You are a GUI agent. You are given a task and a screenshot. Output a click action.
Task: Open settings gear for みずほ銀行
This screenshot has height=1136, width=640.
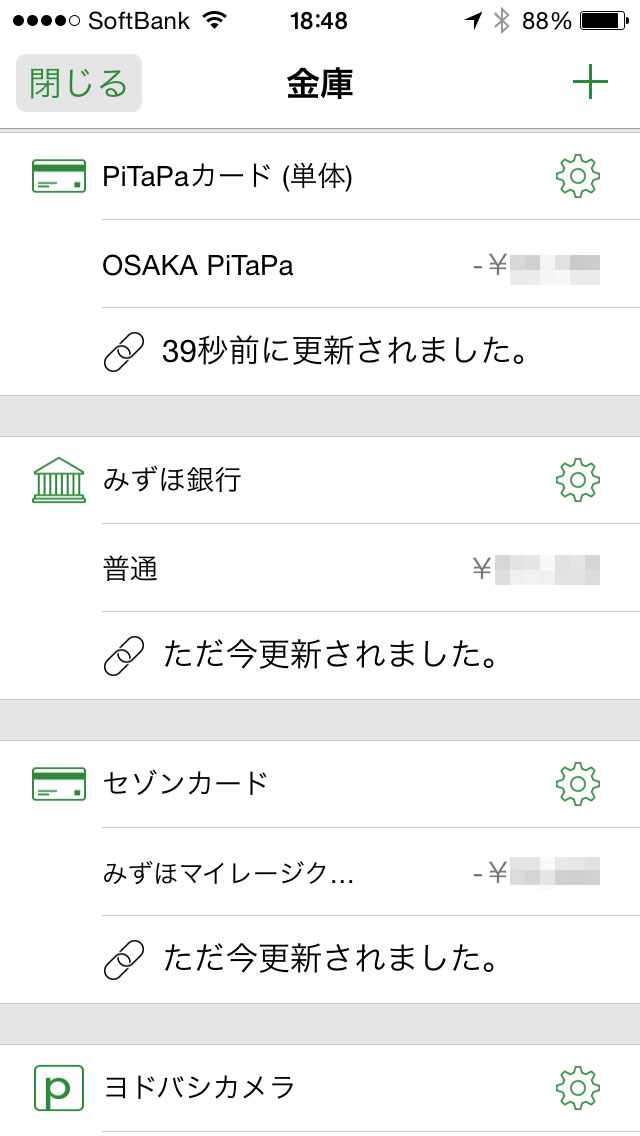[x=577, y=480]
